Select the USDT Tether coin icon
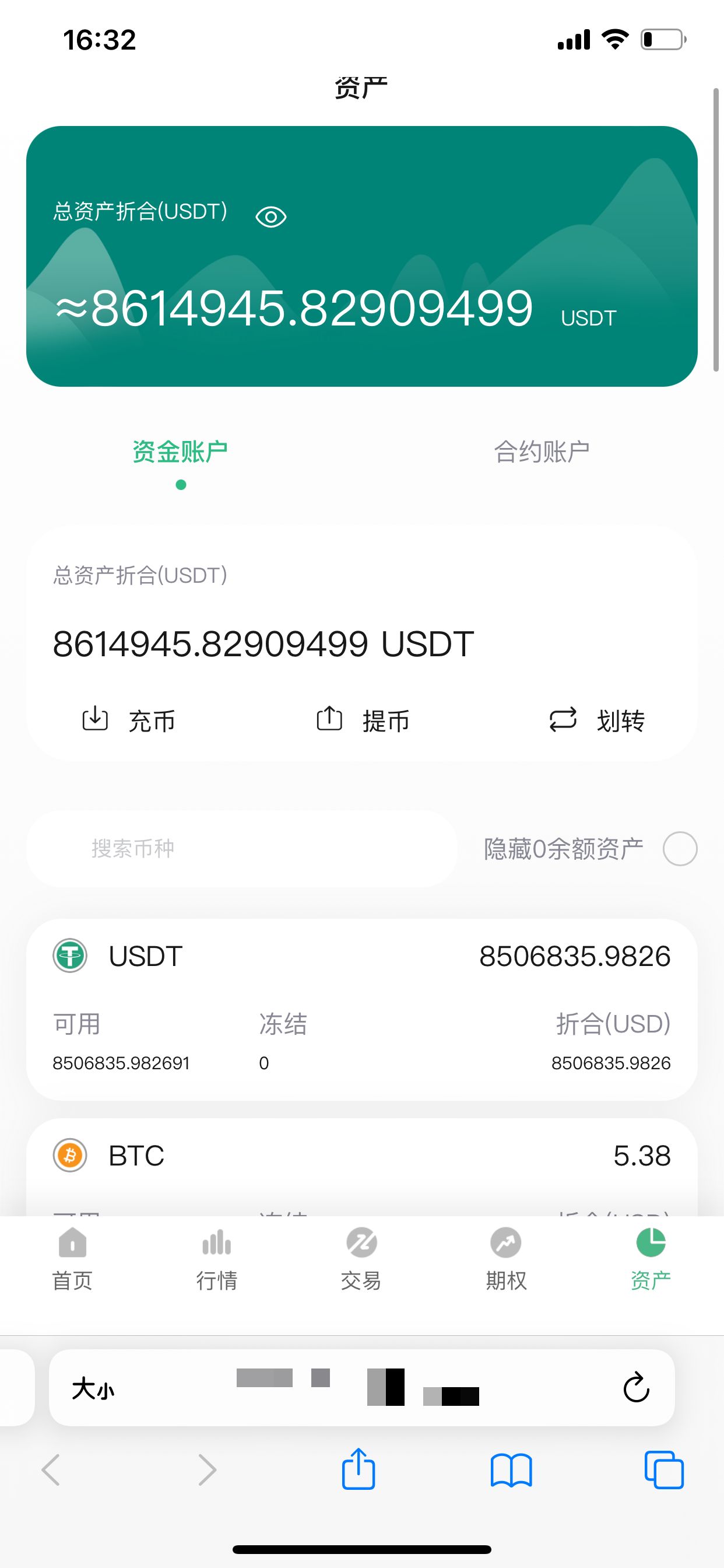724x1568 pixels. click(x=71, y=956)
